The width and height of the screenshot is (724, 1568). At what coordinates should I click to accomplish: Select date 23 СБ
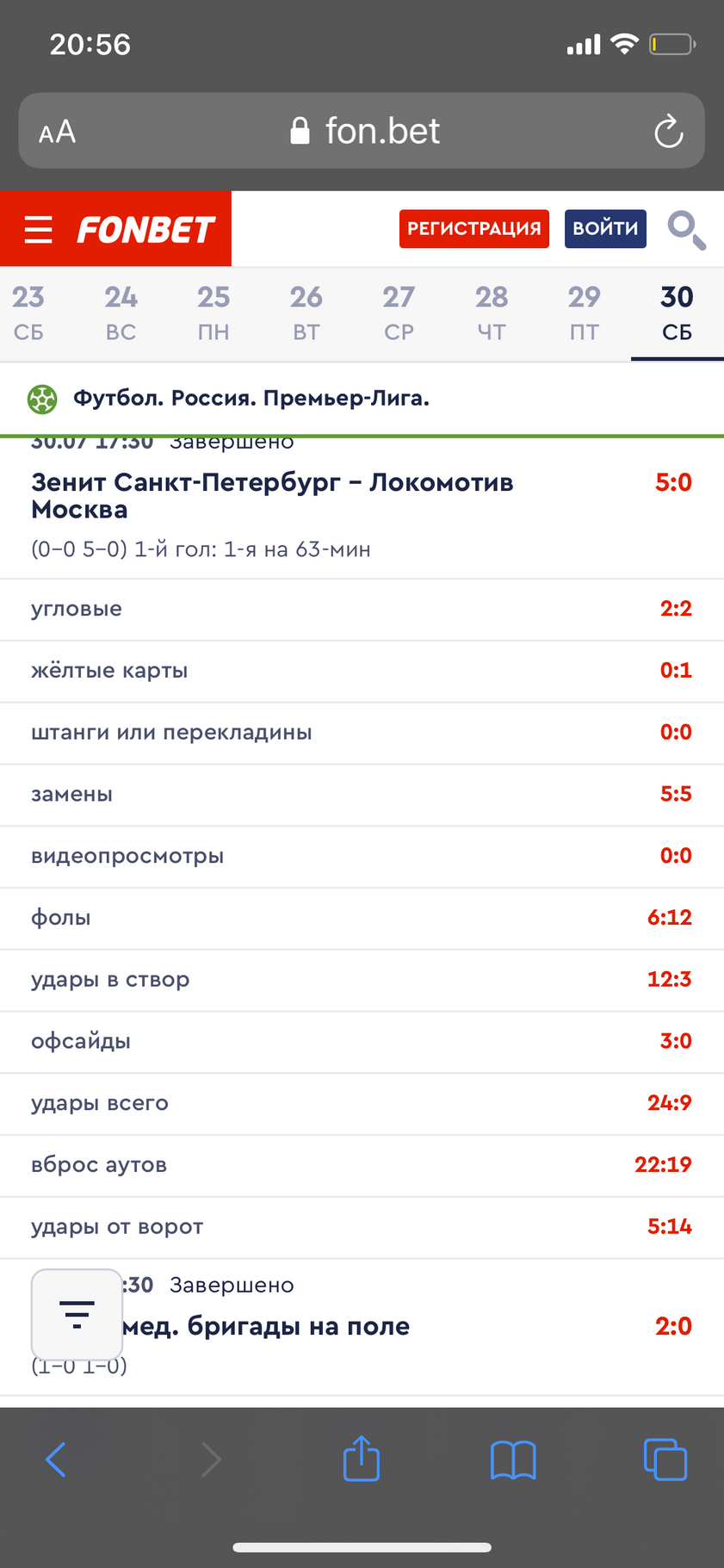28,313
